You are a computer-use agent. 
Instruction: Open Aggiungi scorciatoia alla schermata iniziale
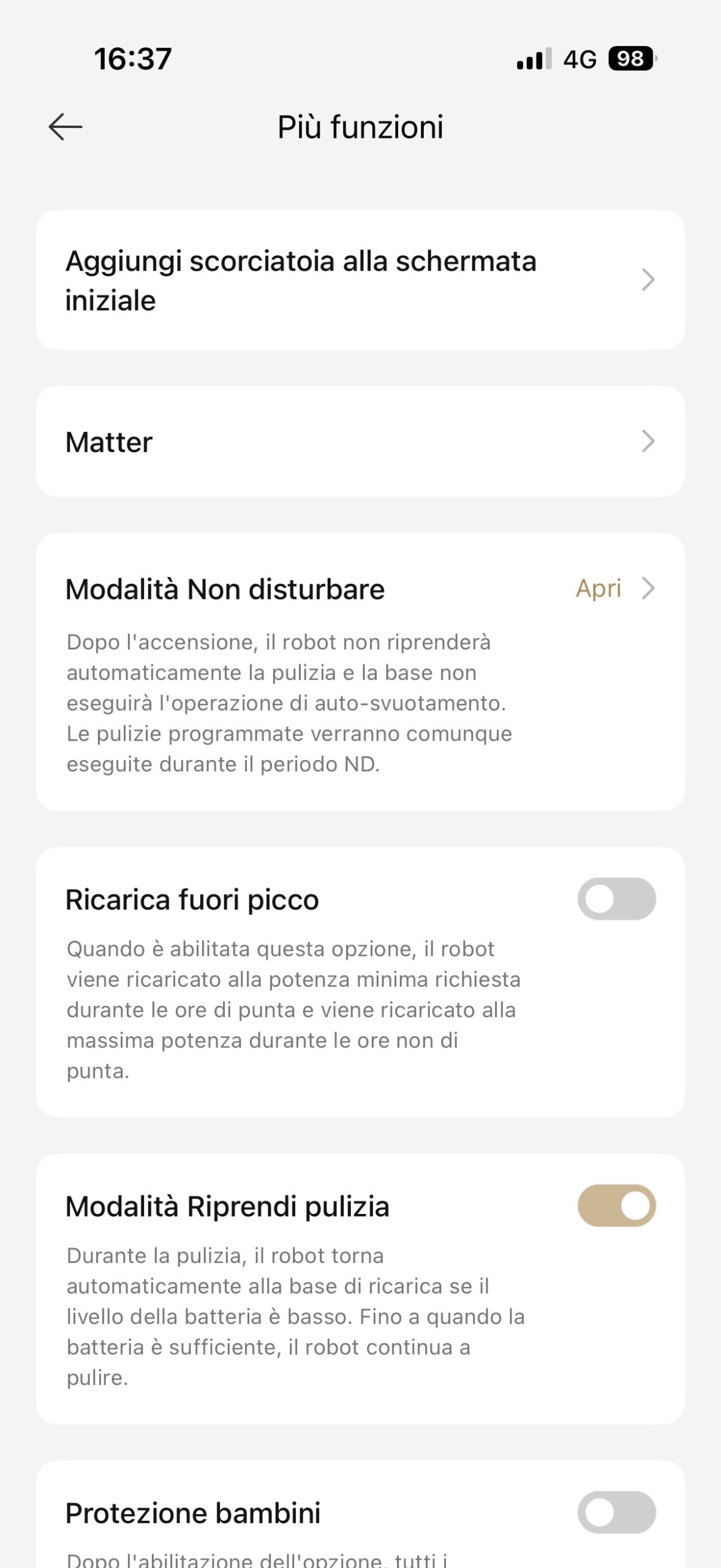pyautogui.click(x=360, y=281)
